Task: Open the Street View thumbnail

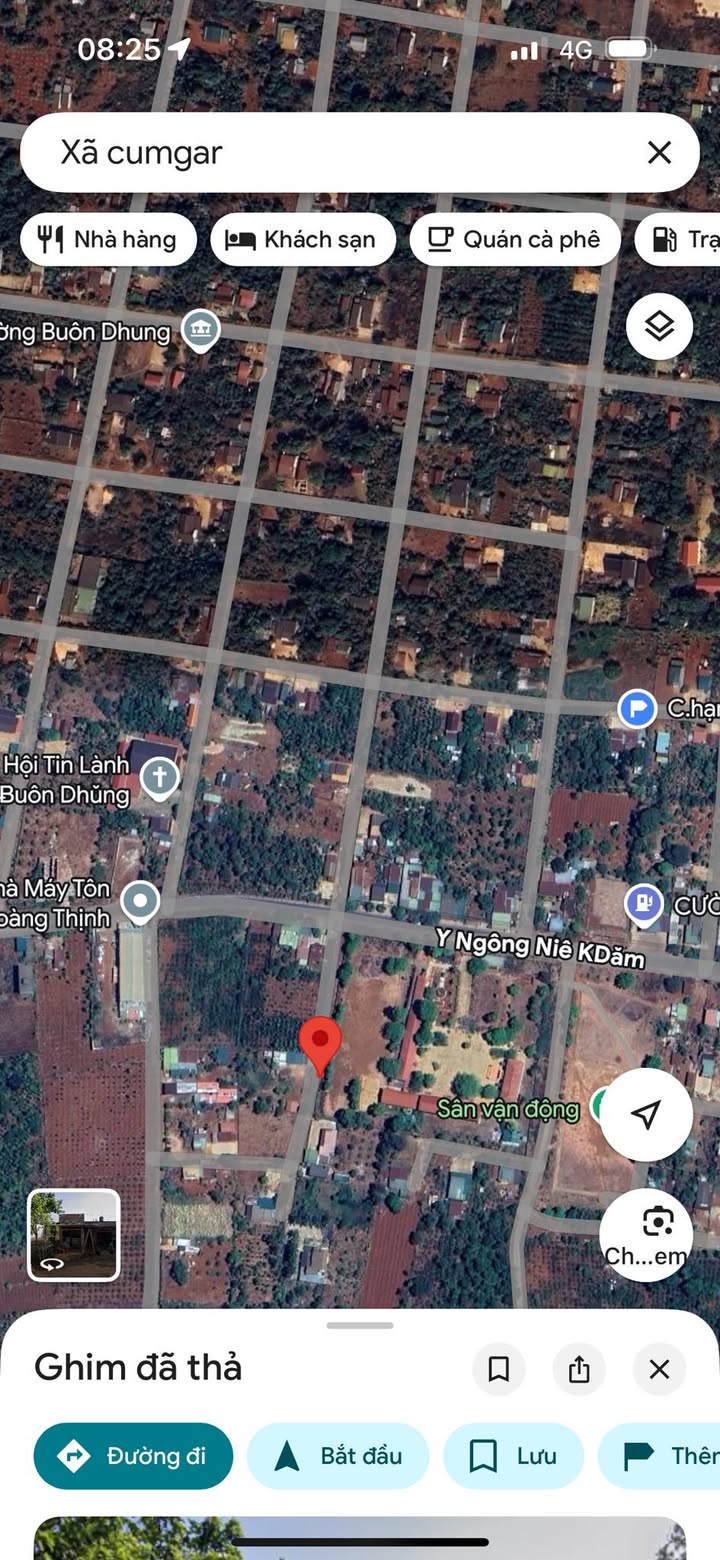Action: [73, 1234]
